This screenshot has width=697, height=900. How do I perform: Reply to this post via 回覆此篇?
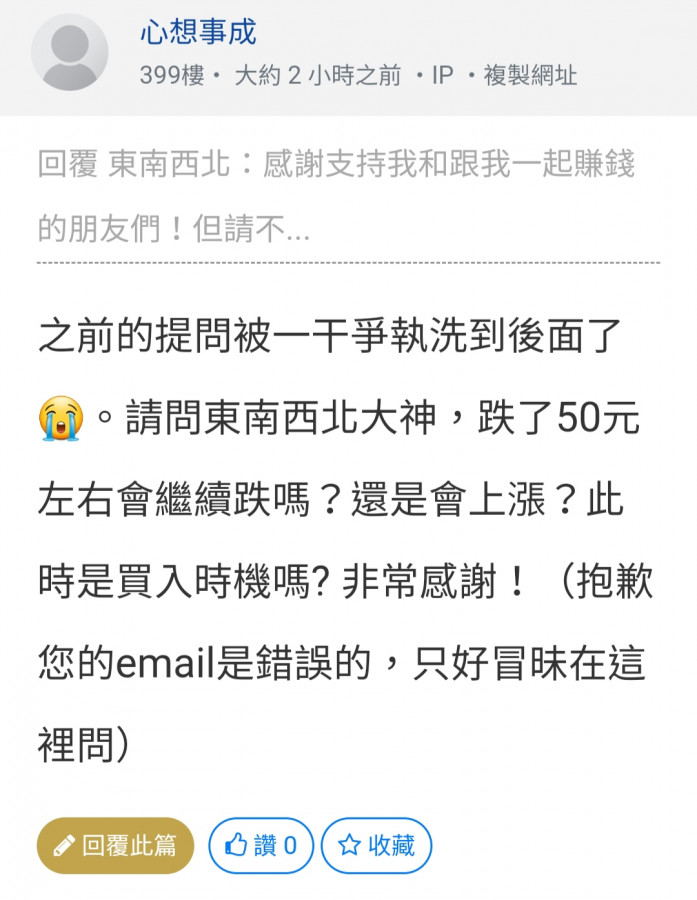(117, 846)
